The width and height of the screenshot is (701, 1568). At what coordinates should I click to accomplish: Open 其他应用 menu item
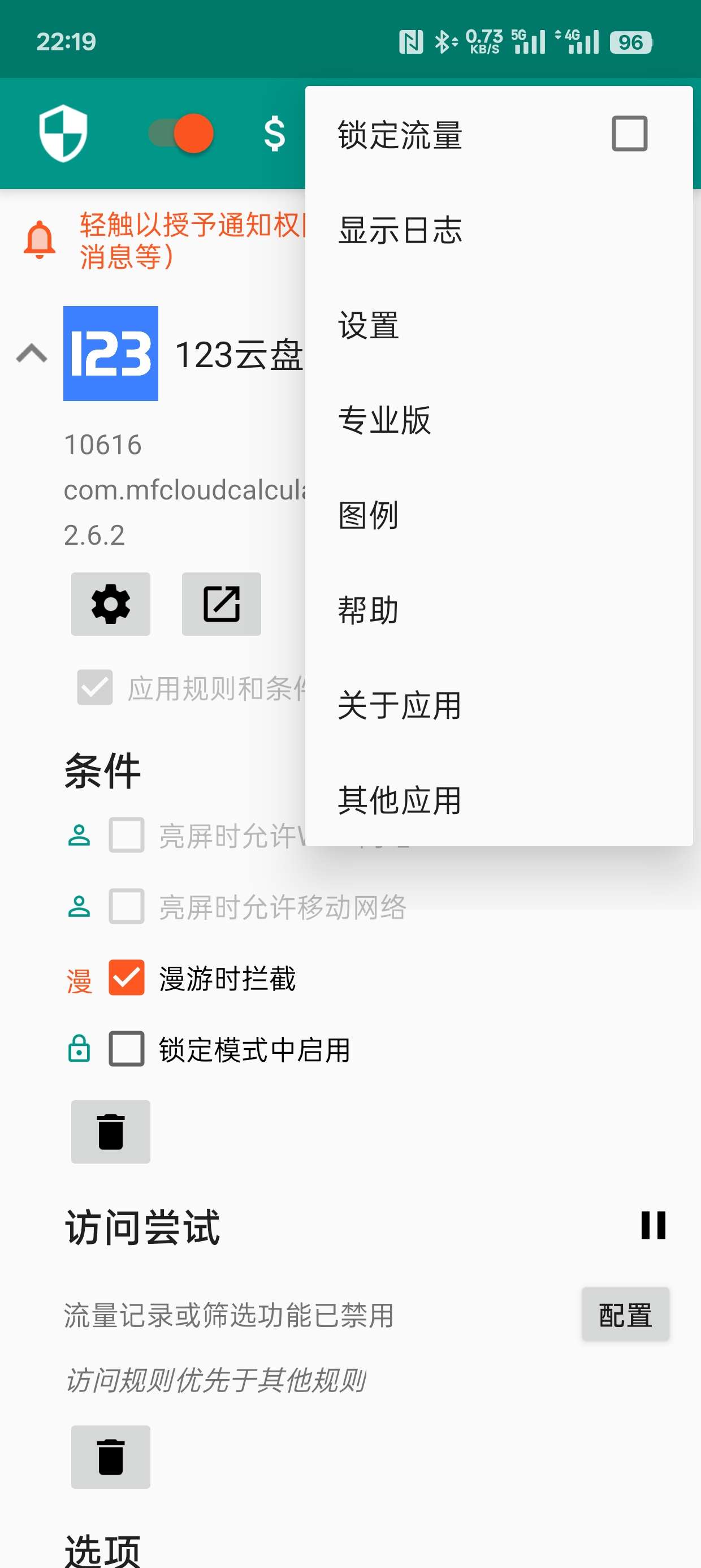(x=399, y=800)
